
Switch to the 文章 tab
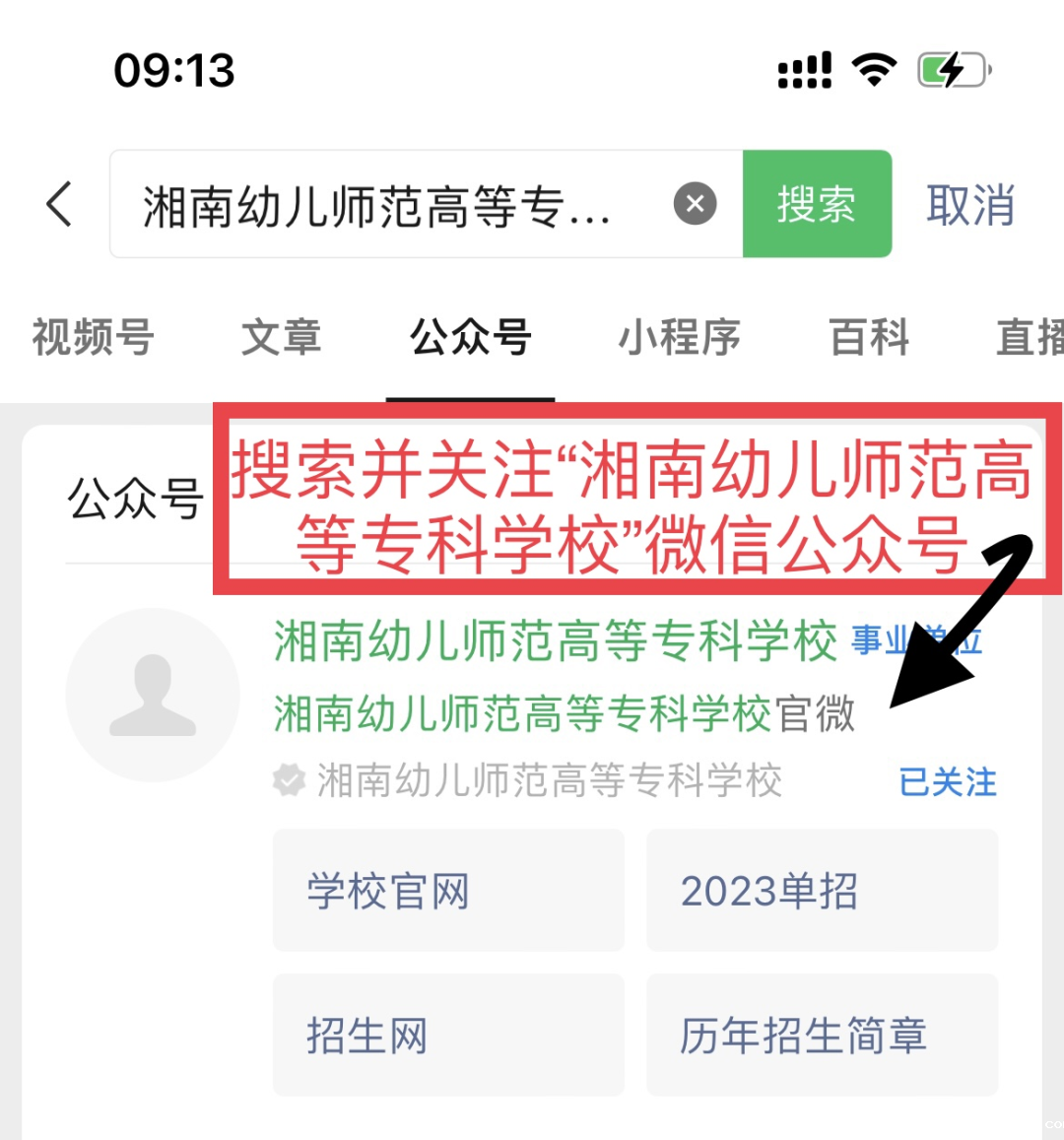[x=281, y=337]
